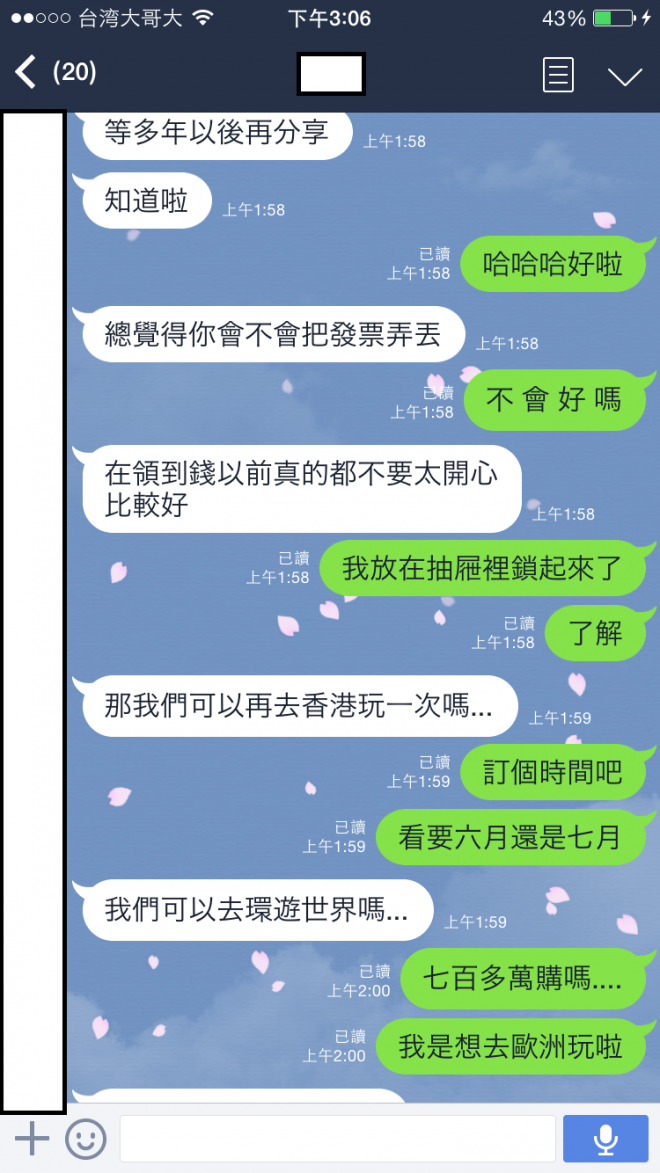Open the emoji sticker picker
This screenshot has height=1173, width=660.
pyautogui.click(x=86, y=1138)
